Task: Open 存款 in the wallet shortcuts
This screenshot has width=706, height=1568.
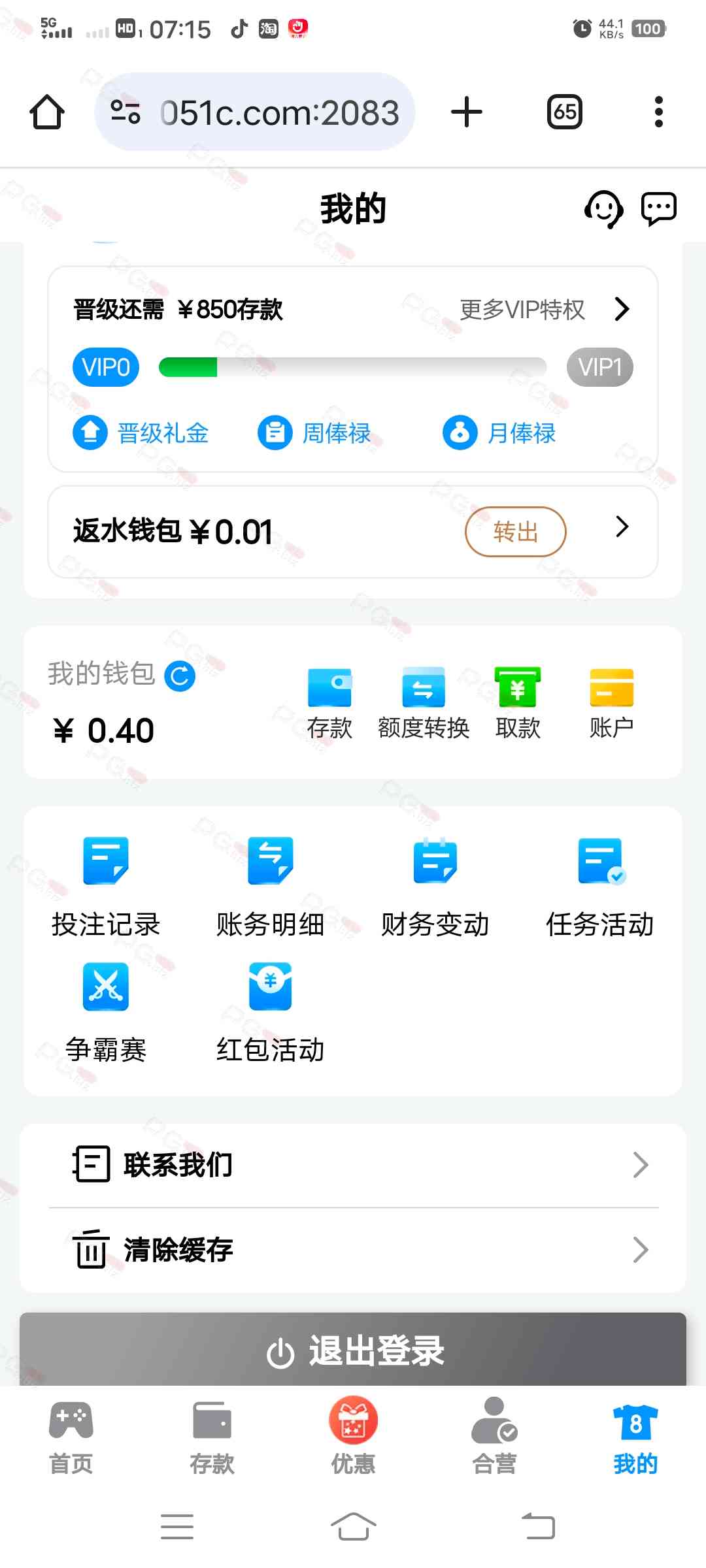Action: coord(329,702)
